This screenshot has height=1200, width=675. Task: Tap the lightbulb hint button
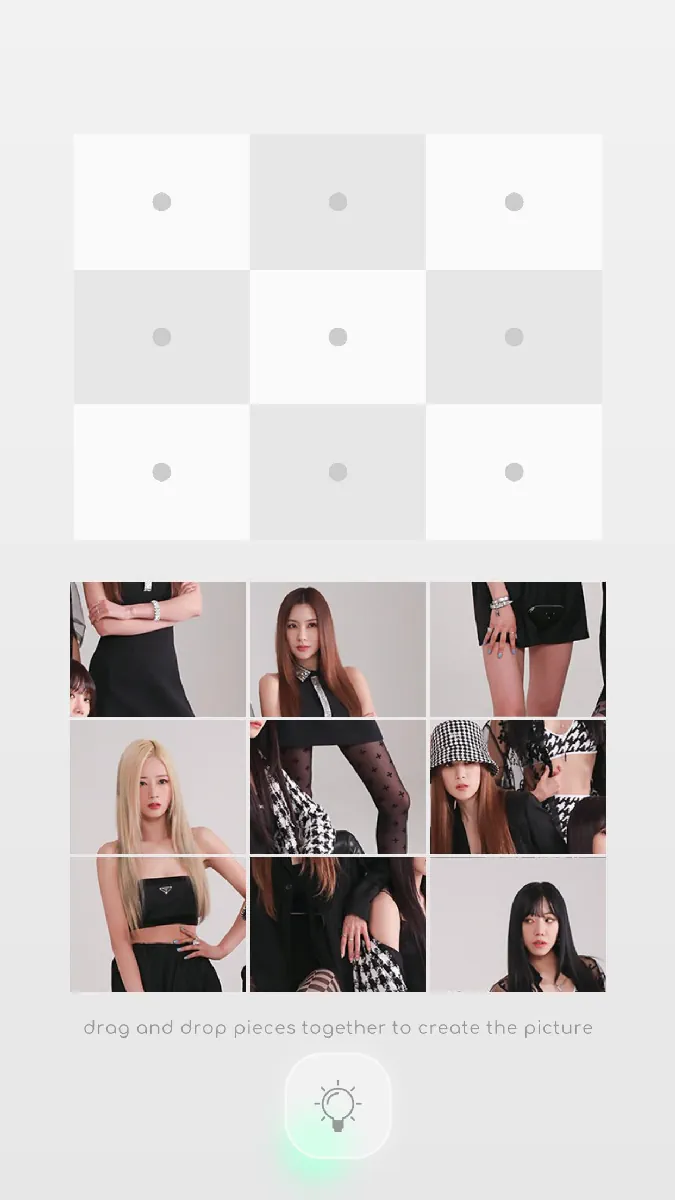coord(337,1105)
